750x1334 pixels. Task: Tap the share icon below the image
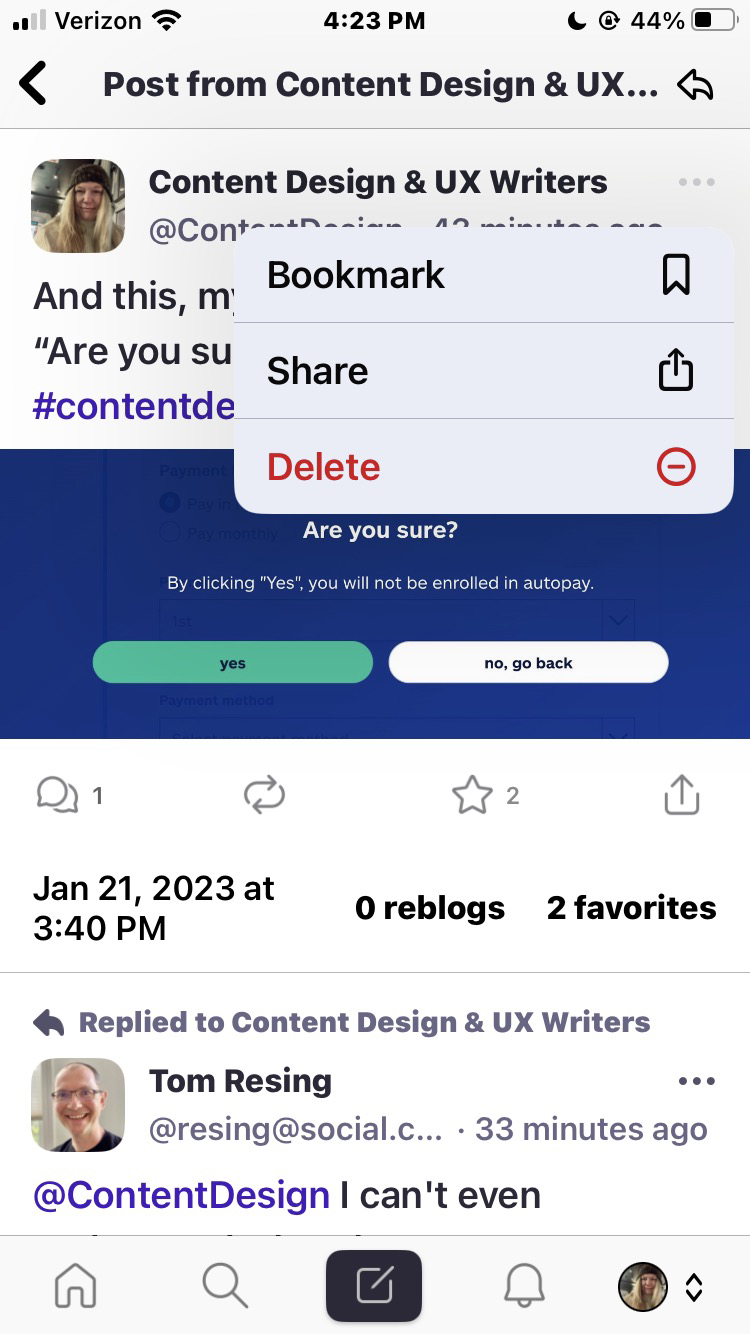coord(681,795)
